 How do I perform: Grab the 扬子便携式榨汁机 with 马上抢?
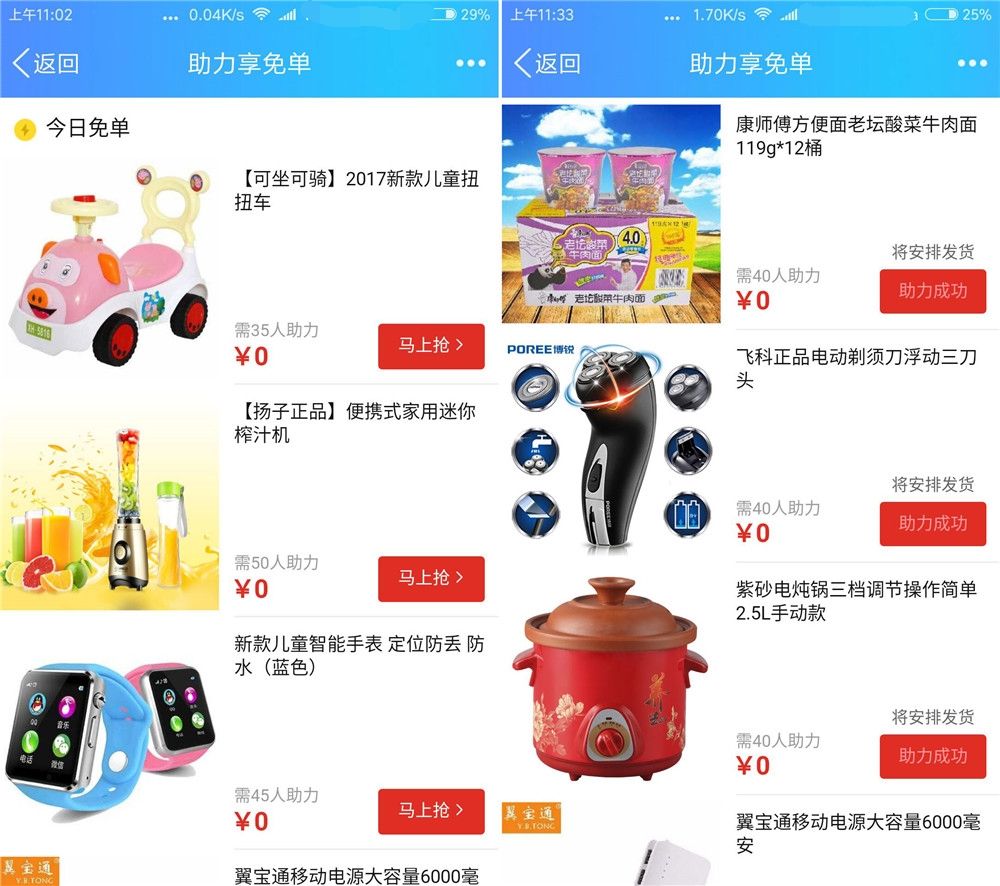(430, 578)
